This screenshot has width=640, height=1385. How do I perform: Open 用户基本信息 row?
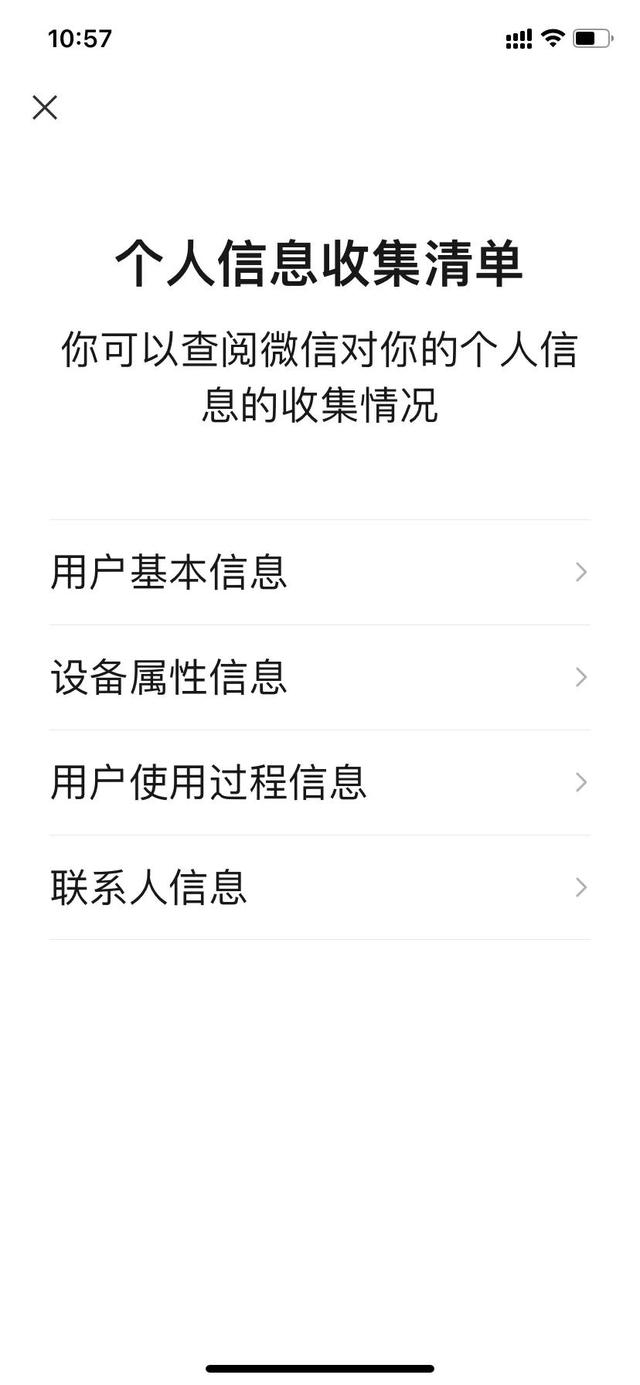319,572
